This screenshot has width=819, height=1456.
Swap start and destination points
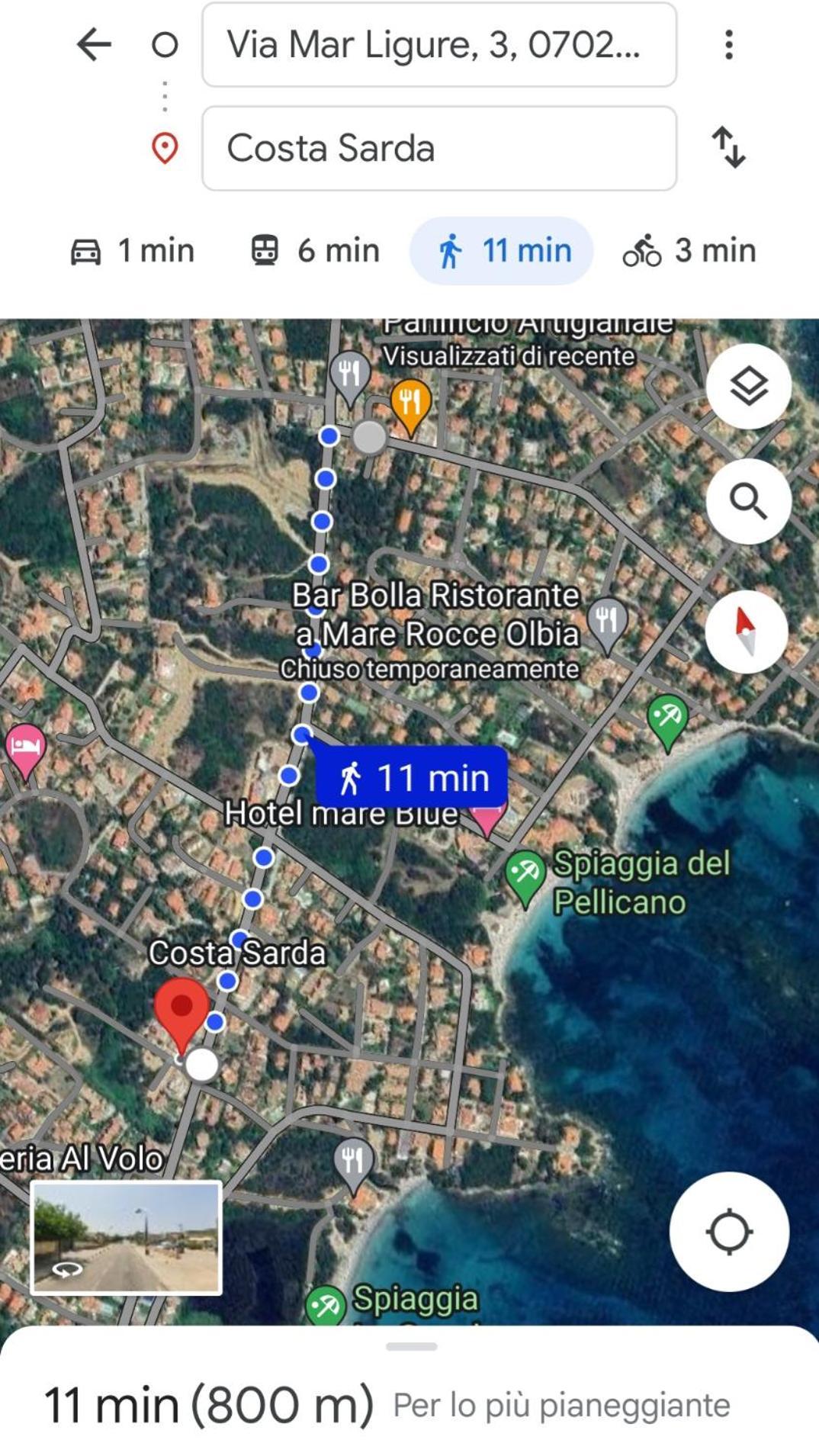pos(729,148)
